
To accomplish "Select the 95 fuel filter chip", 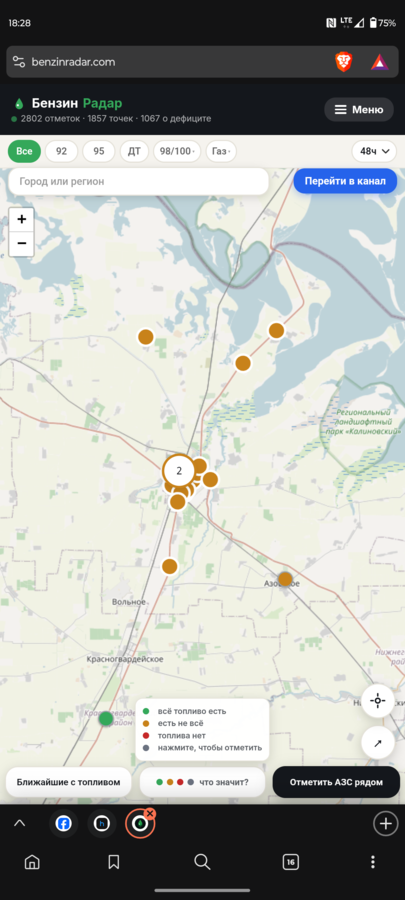I will pyautogui.click(x=99, y=152).
